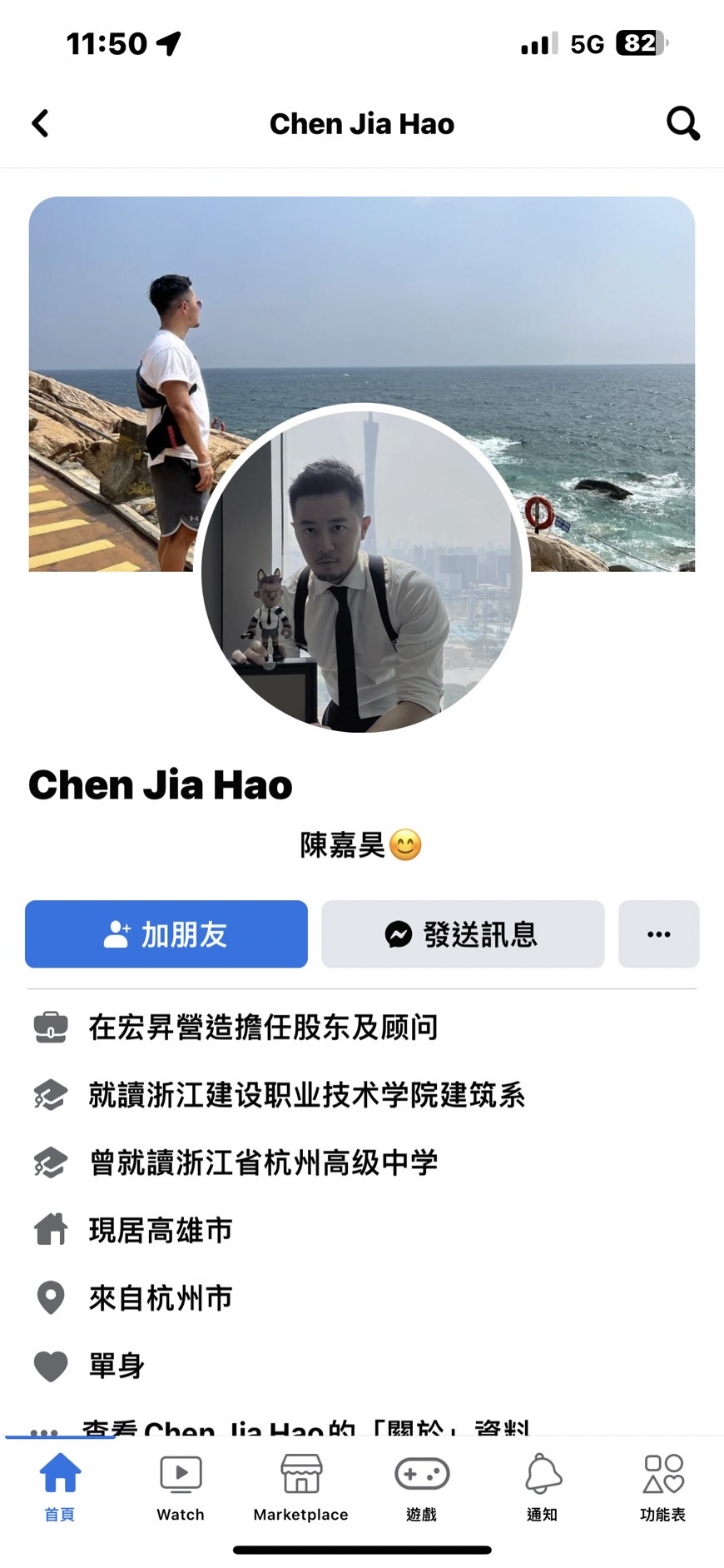Open the 功能表 menu tab
This screenshot has width=724, height=1568.
click(x=662, y=1486)
